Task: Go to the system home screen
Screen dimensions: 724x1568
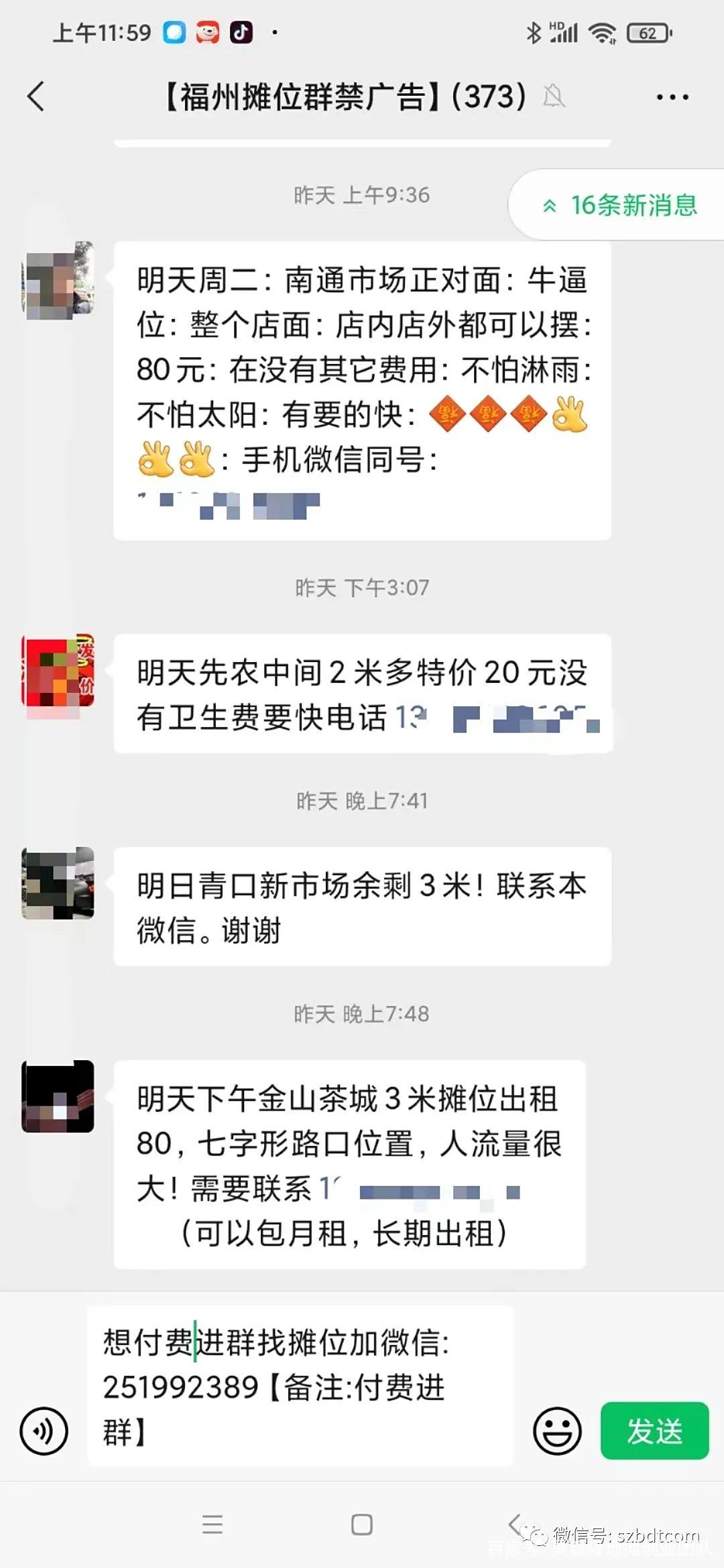Action: coord(362,1524)
